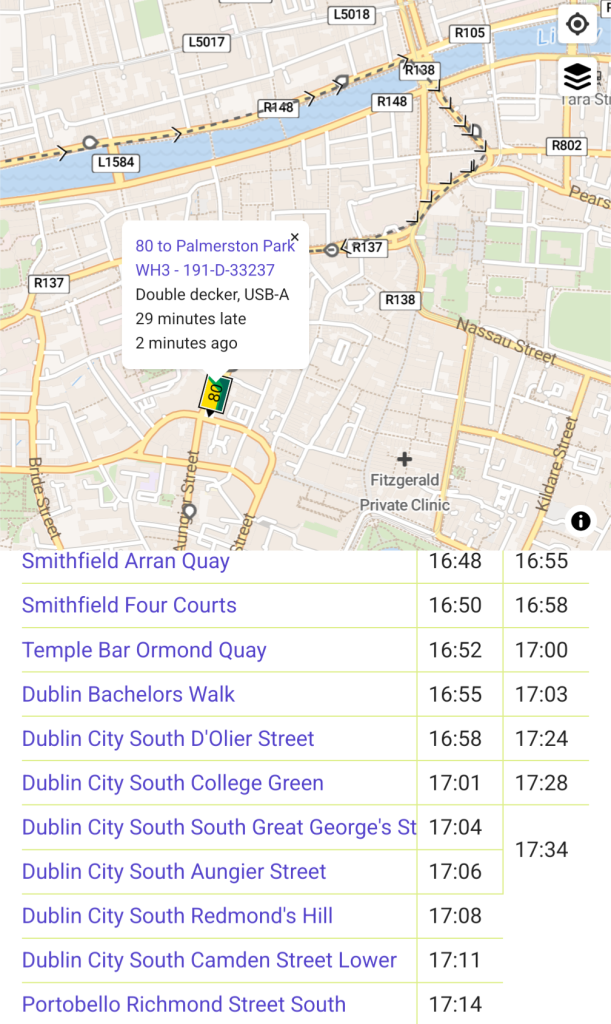Open Temple Bar Ormond Quay stop

pyautogui.click(x=144, y=650)
